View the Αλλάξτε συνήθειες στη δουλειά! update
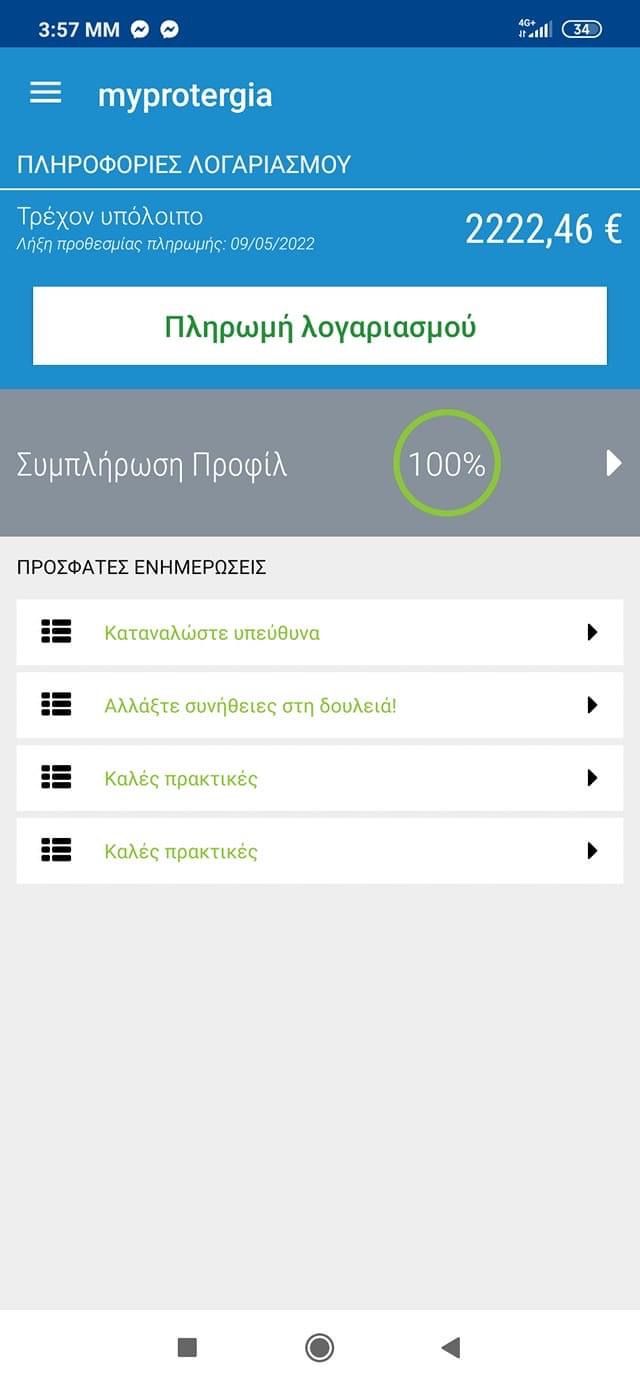640x1386 pixels. tap(320, 705)
